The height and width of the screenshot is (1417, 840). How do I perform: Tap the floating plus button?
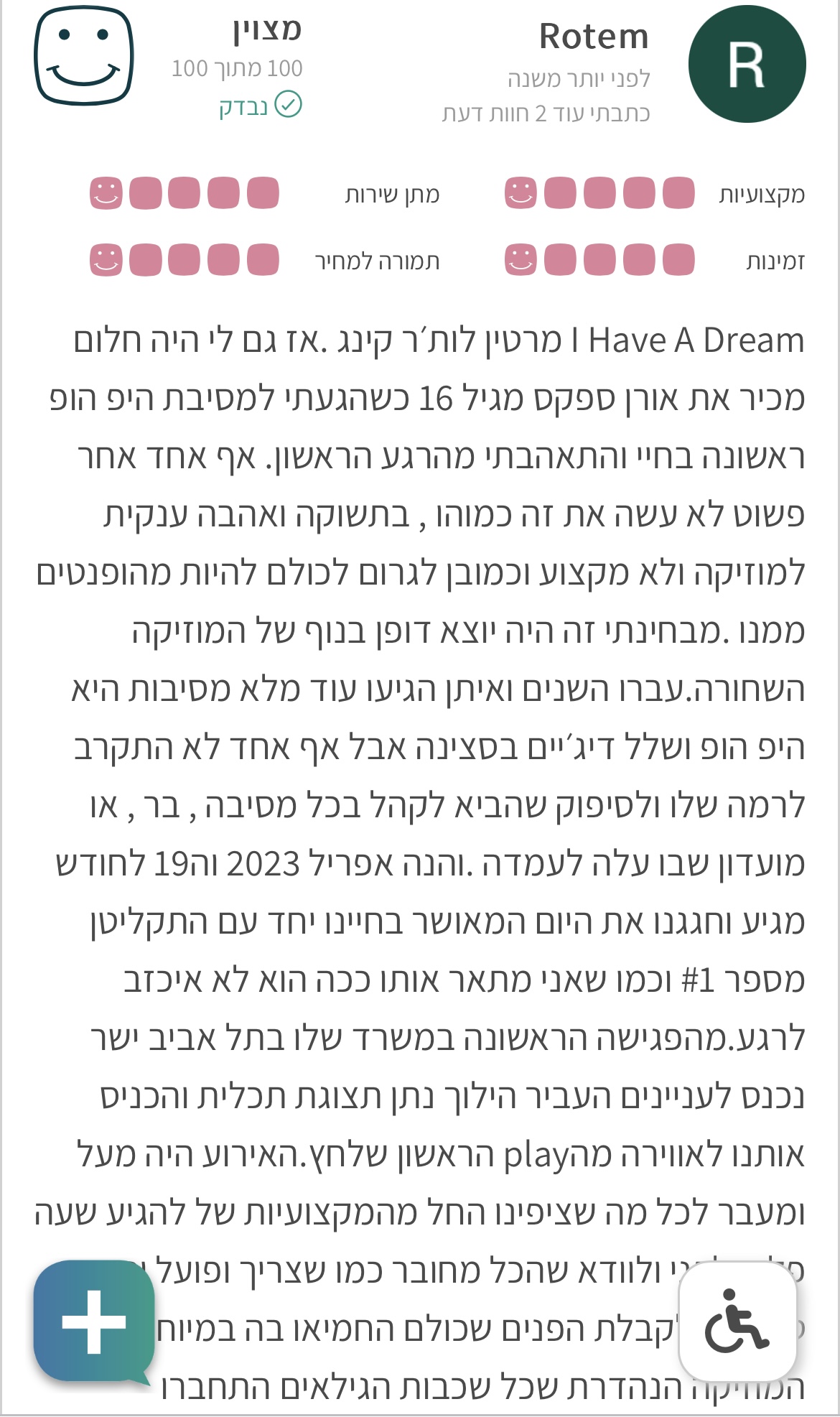94,1320
